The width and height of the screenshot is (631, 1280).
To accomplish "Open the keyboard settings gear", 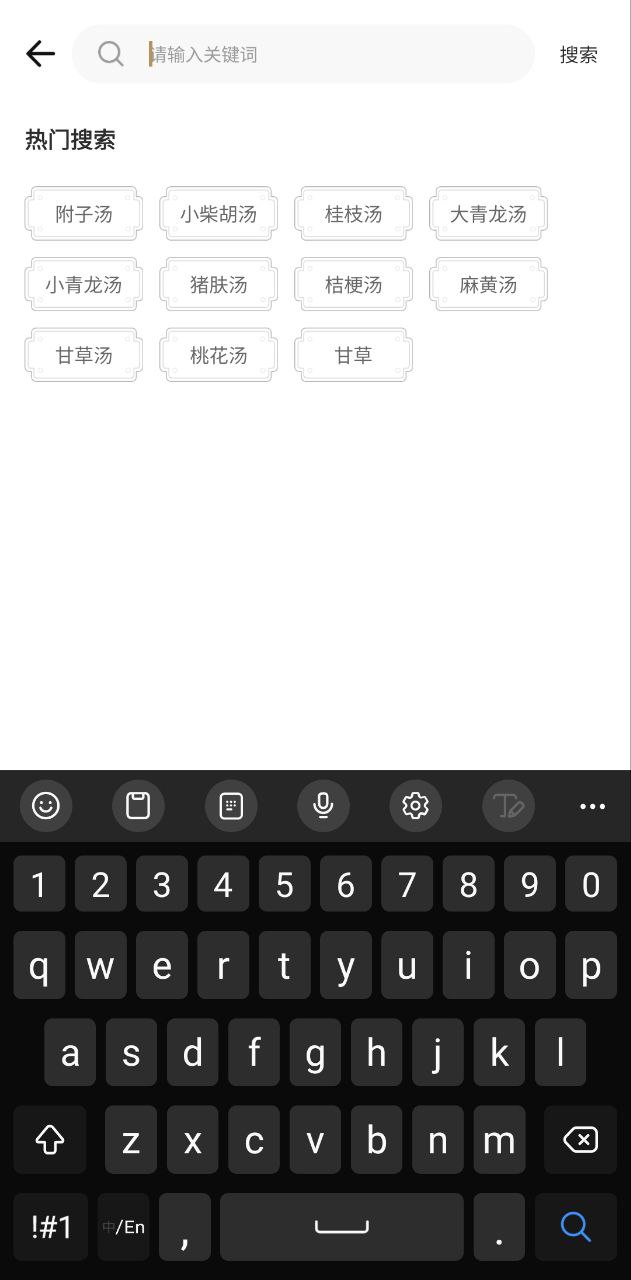I will pyautogui.click(x=415, y=806).
